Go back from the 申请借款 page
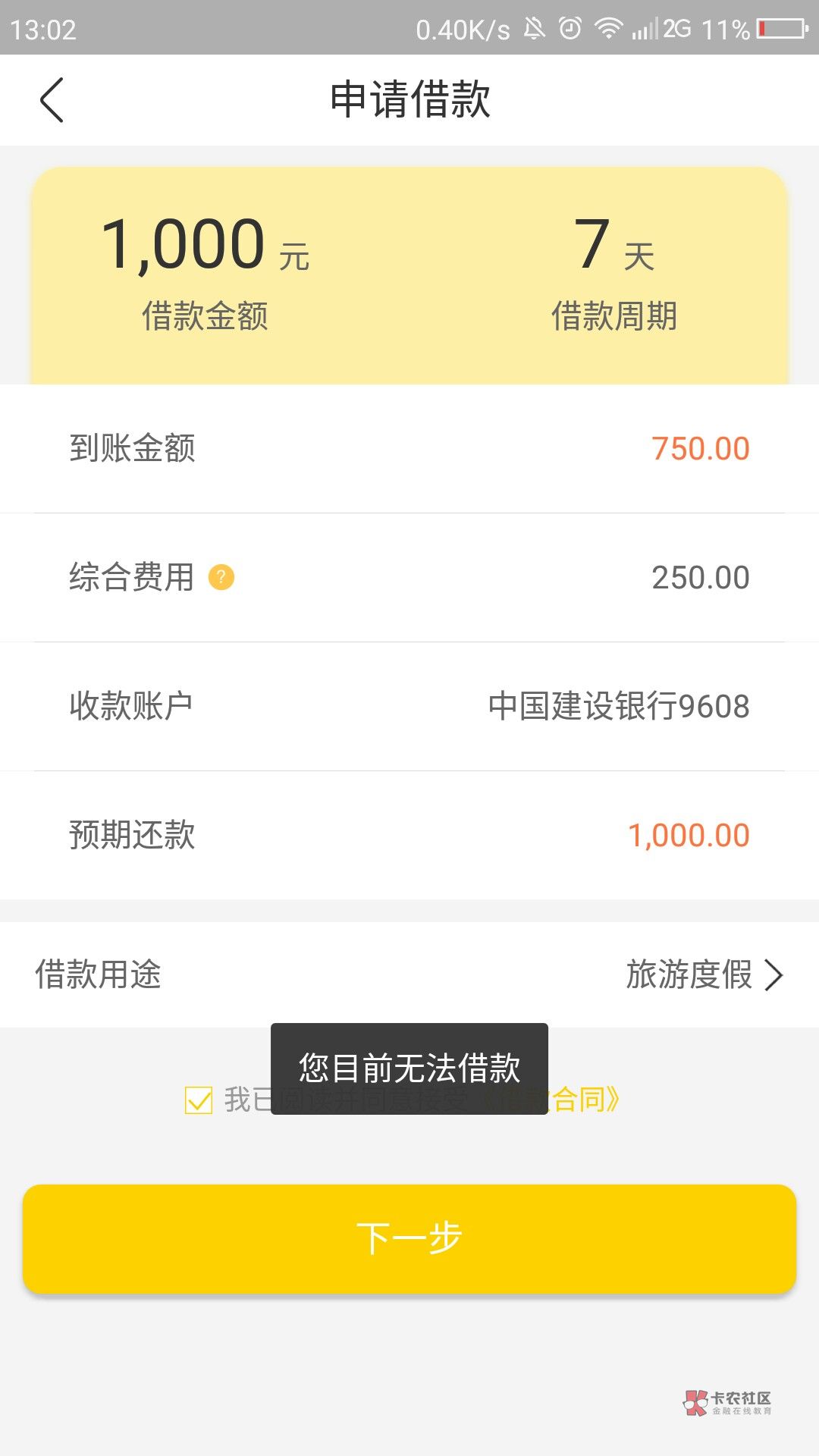Viewport: 819px width, 1456px height. [x=52, y=100]
